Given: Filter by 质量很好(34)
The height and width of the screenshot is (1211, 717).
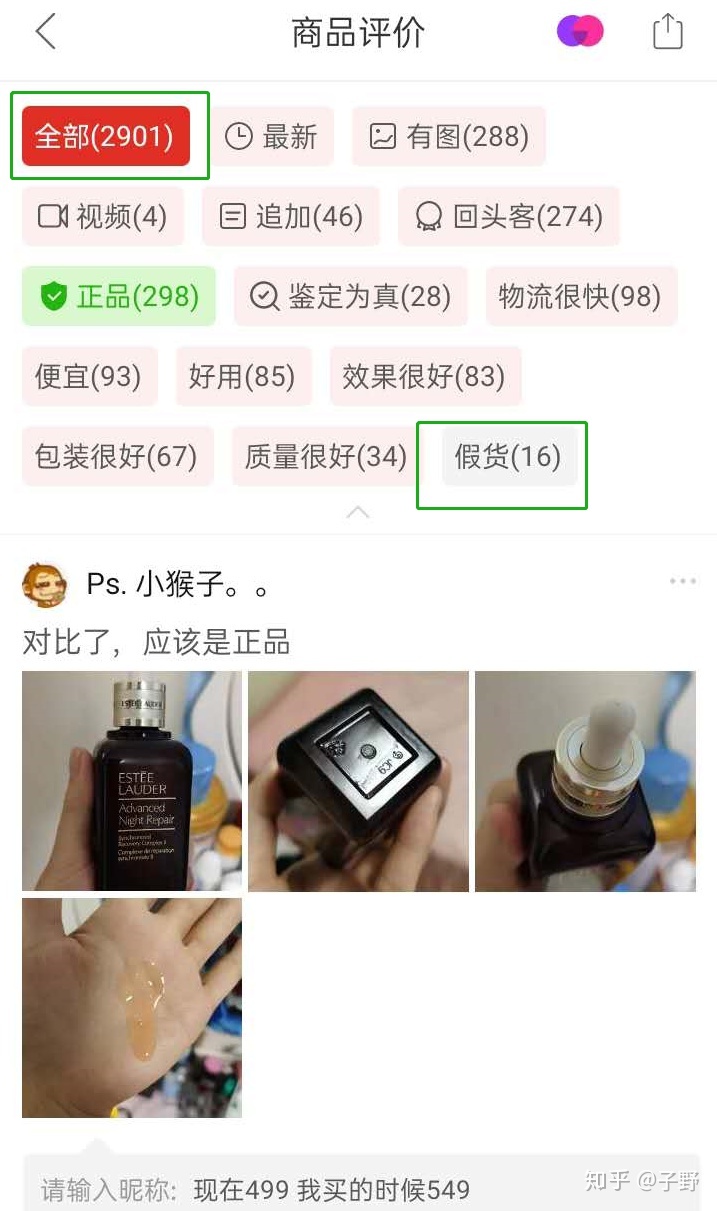Looking at the screenshot, I should [326, 457].
